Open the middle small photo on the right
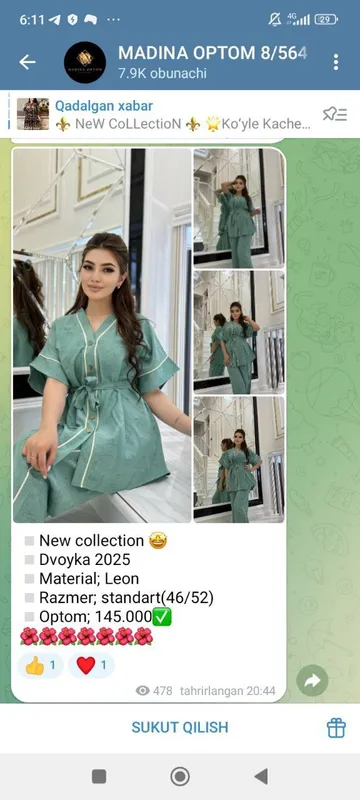The height and width of the screenshot is (800, 360). (x=239, y=332)
